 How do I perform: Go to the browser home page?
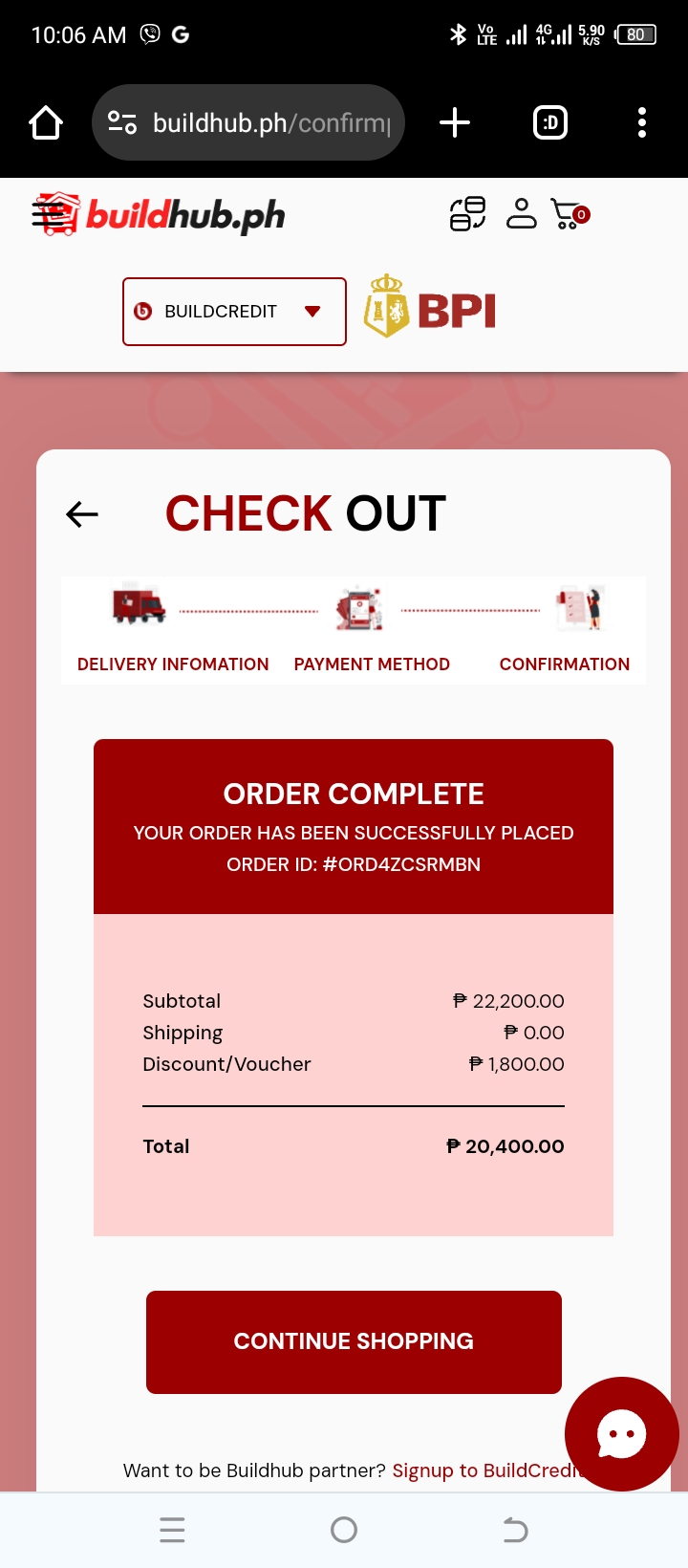pyautogui.click(x=46, y=123)
